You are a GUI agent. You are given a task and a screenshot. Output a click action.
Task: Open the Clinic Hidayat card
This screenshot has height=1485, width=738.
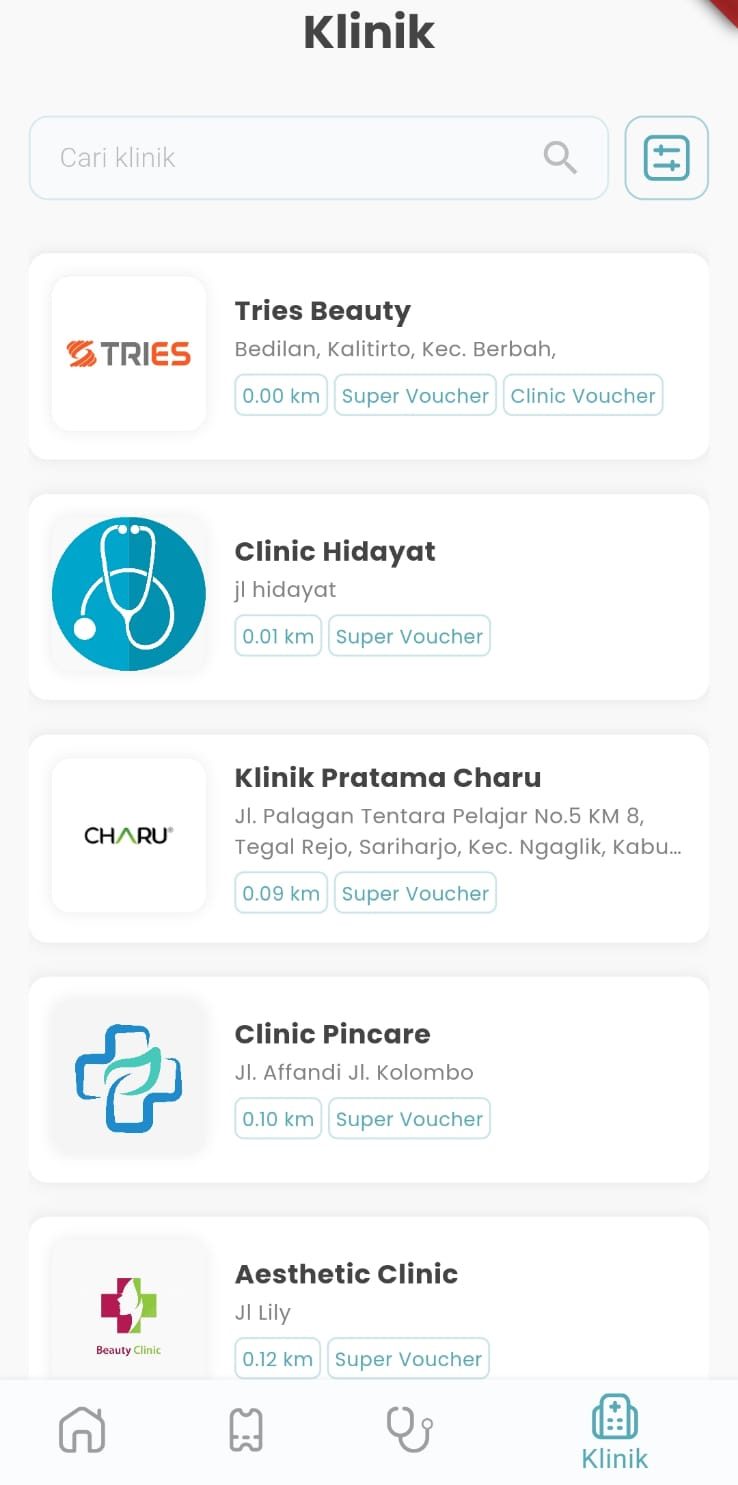coord(368,596)
